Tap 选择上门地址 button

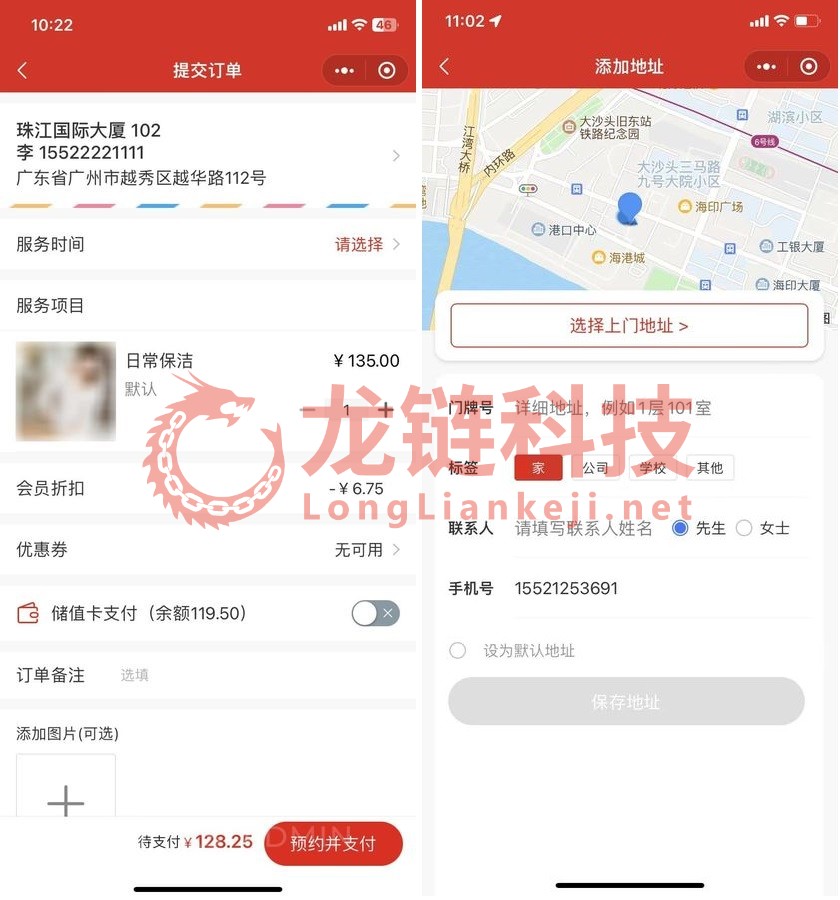coord(629,326)
